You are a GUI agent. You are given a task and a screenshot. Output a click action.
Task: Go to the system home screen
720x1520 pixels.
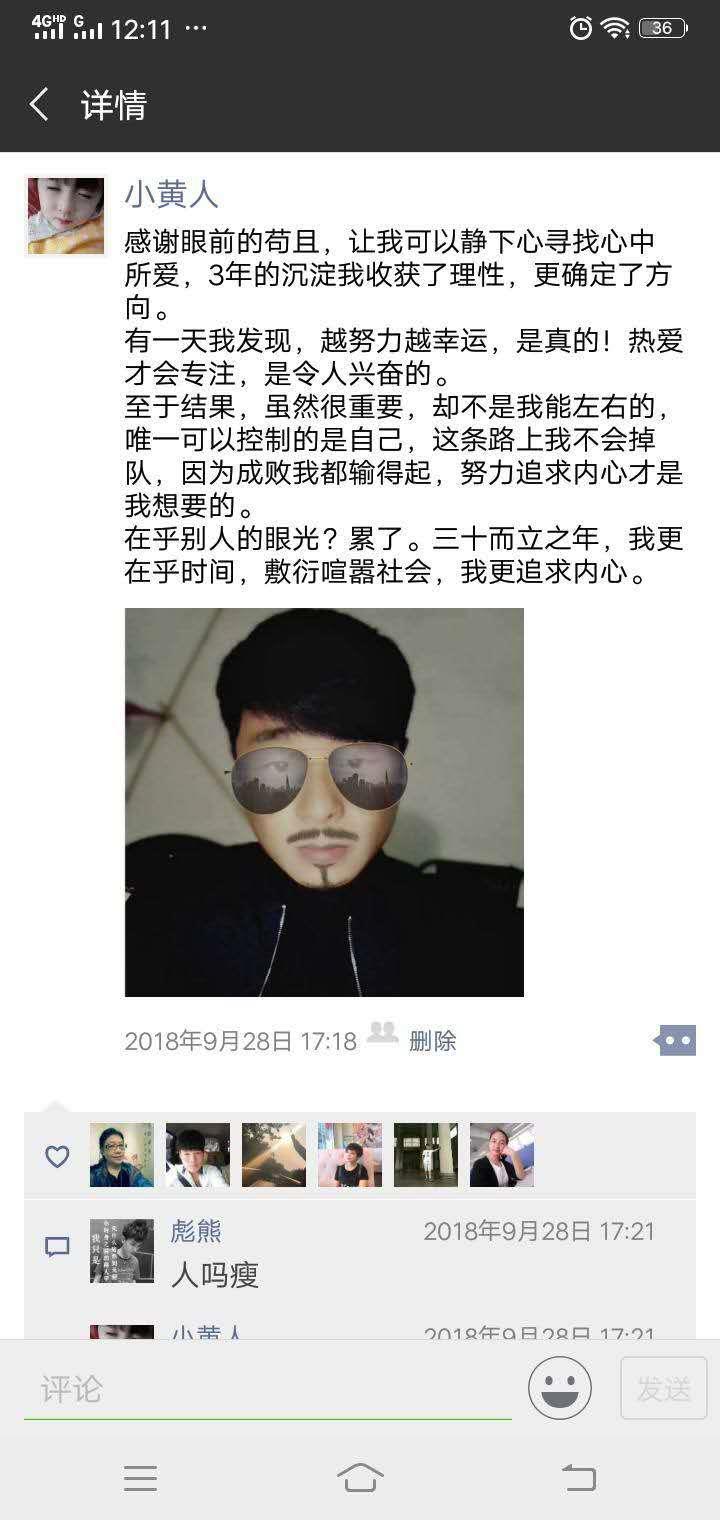[x=360, y=1477]
